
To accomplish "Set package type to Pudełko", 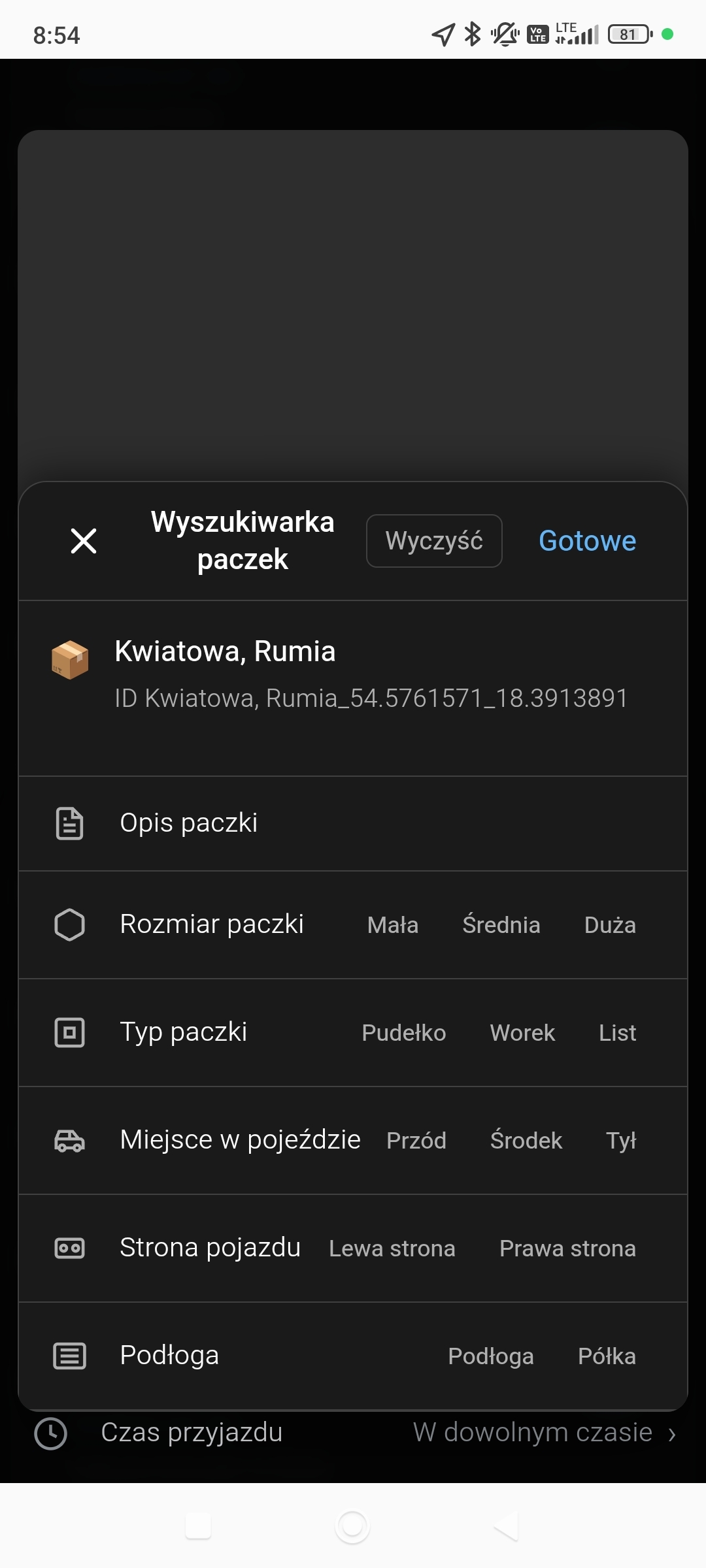I will pos(403,1033).
